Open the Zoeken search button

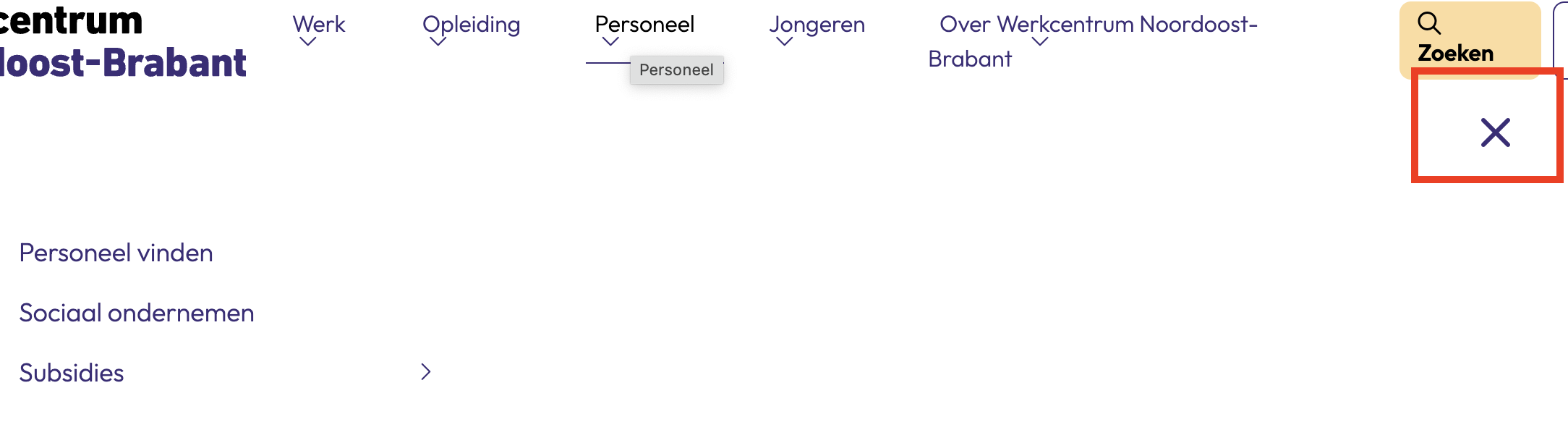1469,39
